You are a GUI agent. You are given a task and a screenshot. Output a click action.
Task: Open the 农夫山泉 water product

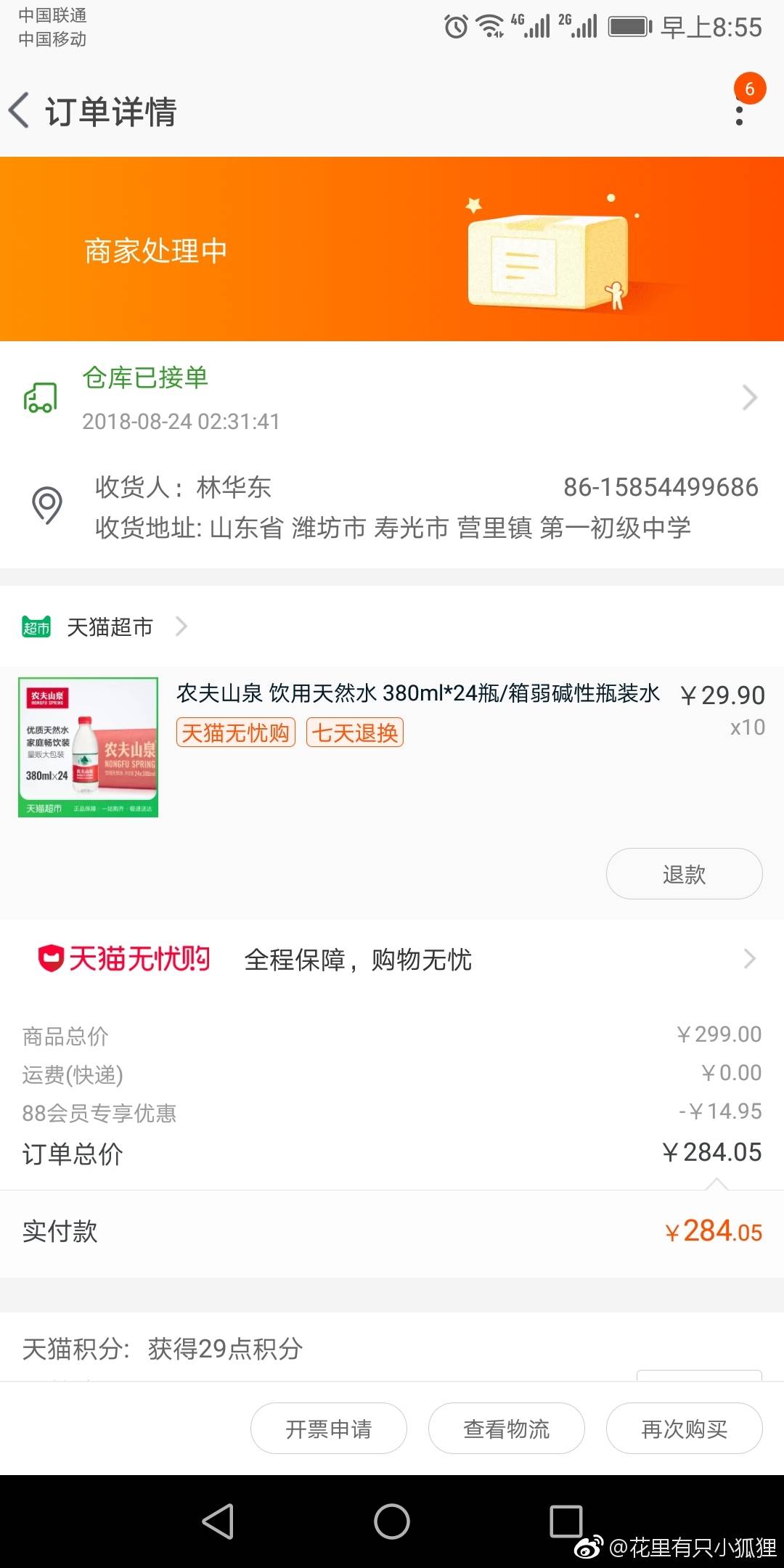click(x=417, y=695)
